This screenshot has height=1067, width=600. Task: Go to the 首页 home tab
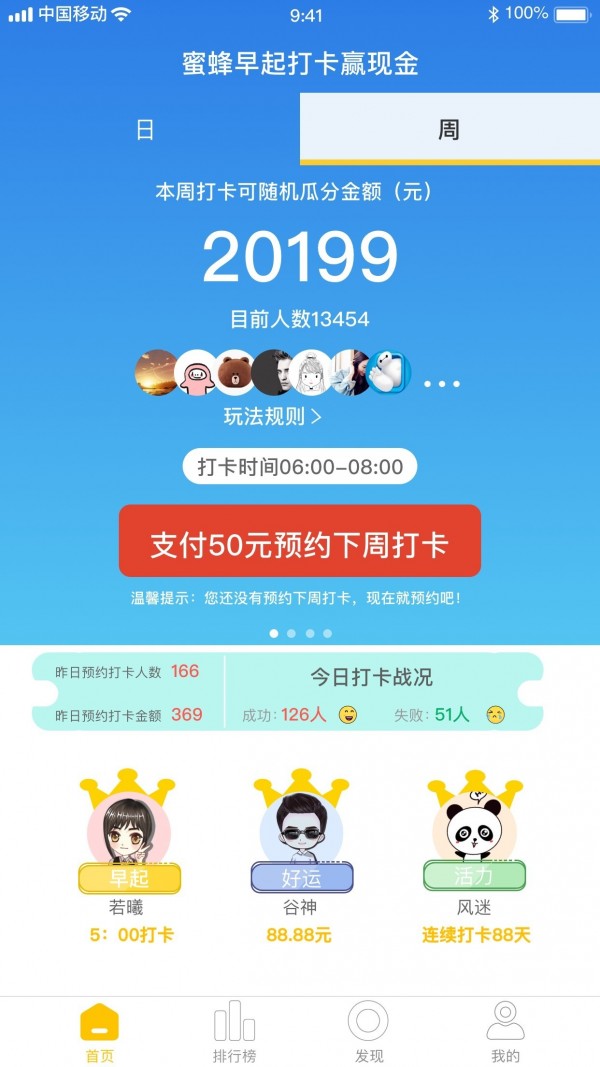pos(99,1034)
